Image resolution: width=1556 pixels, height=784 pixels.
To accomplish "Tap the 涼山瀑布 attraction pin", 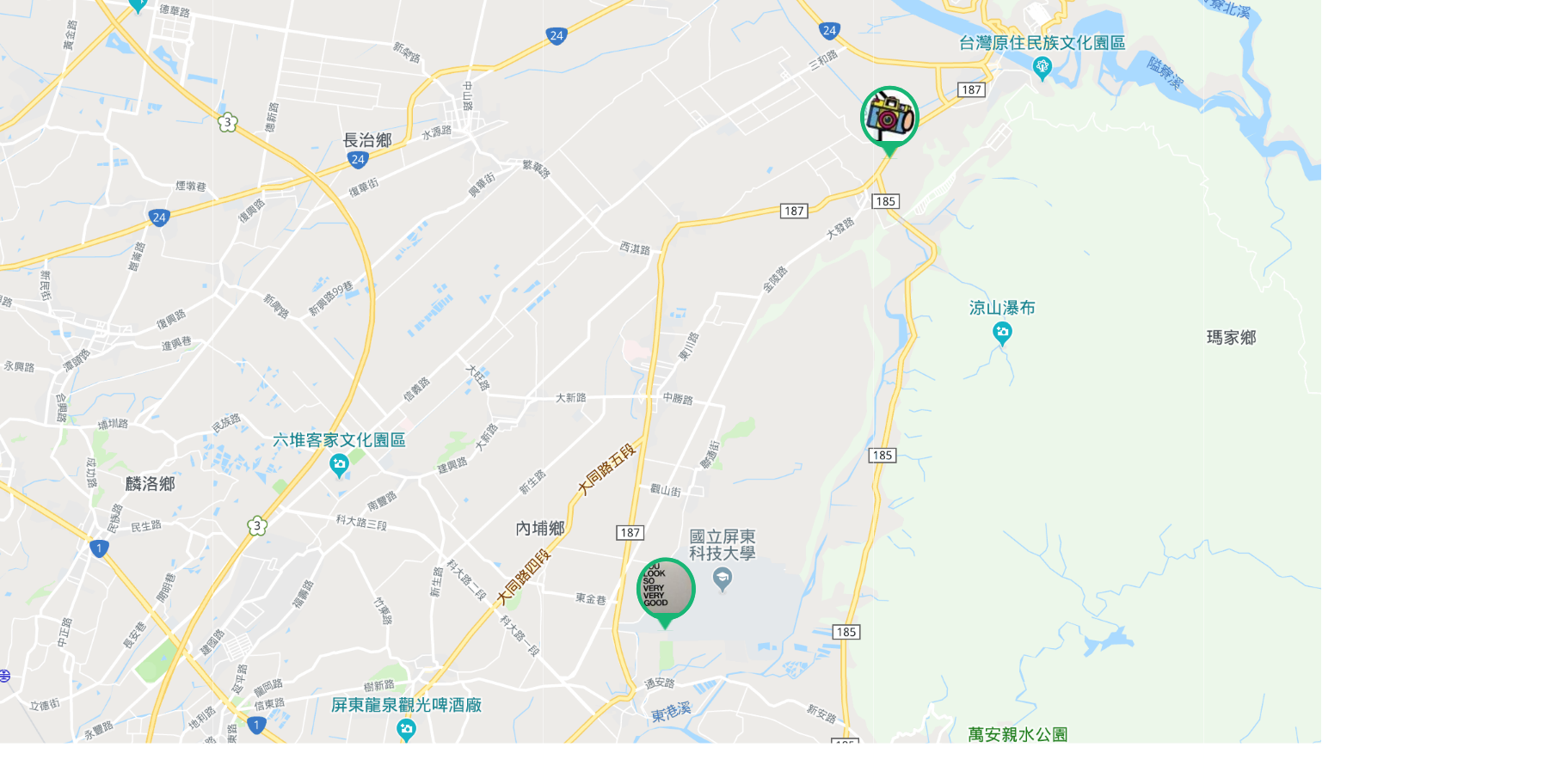I will [x=1002, y=332].
